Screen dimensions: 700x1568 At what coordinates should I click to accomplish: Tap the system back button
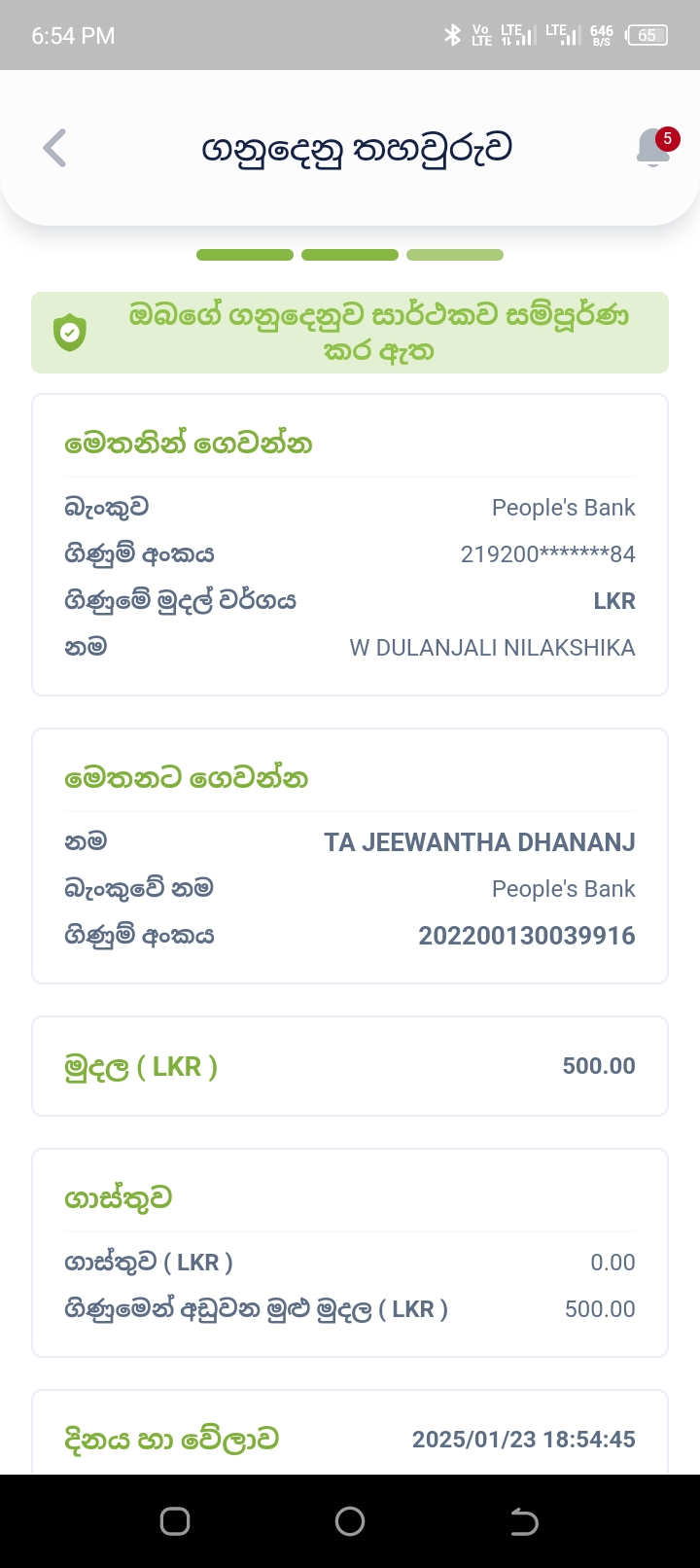click(x=524, y=1521)
